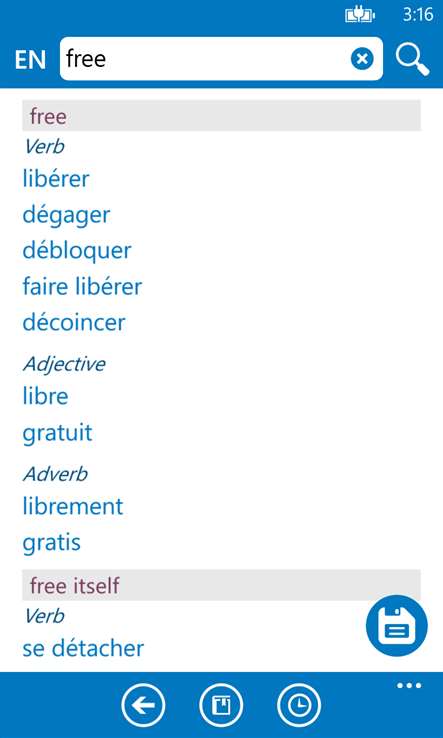This screenshot has height=738, width=443.
Task: Tap the EN language switcher
Action: coord(30,60)
